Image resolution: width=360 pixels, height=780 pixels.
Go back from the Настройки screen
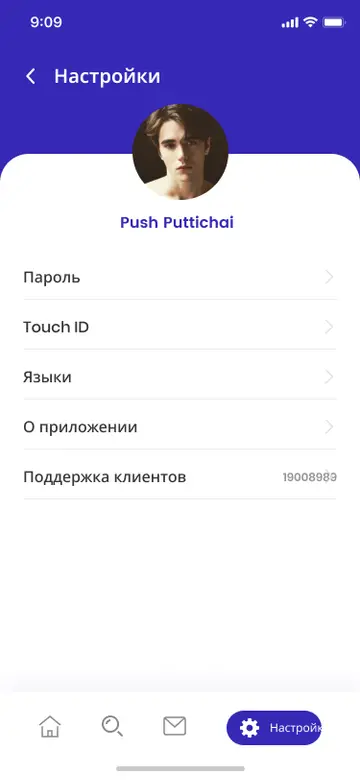(31, 77)
